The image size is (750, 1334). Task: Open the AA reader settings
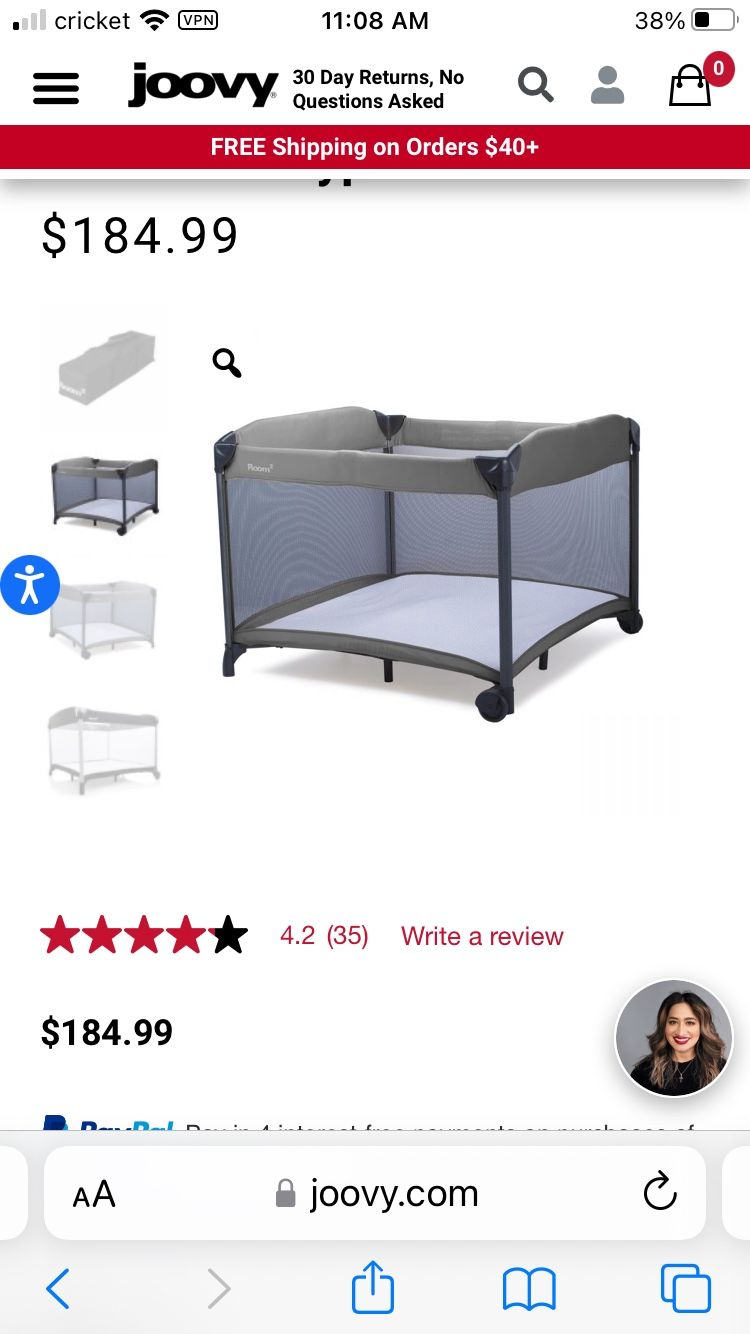click(x=94, y=1194)
